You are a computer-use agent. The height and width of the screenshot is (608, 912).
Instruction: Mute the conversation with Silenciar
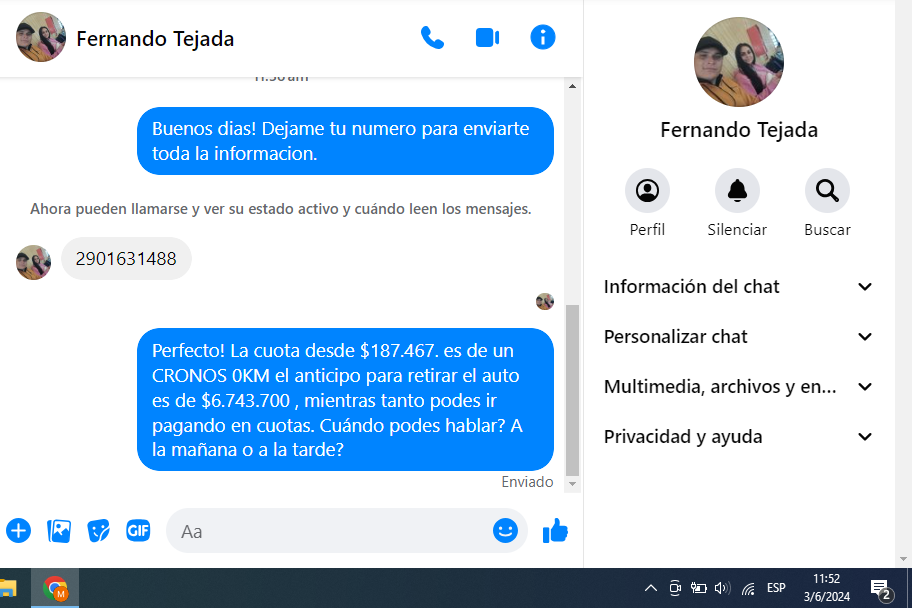(737, 191)
